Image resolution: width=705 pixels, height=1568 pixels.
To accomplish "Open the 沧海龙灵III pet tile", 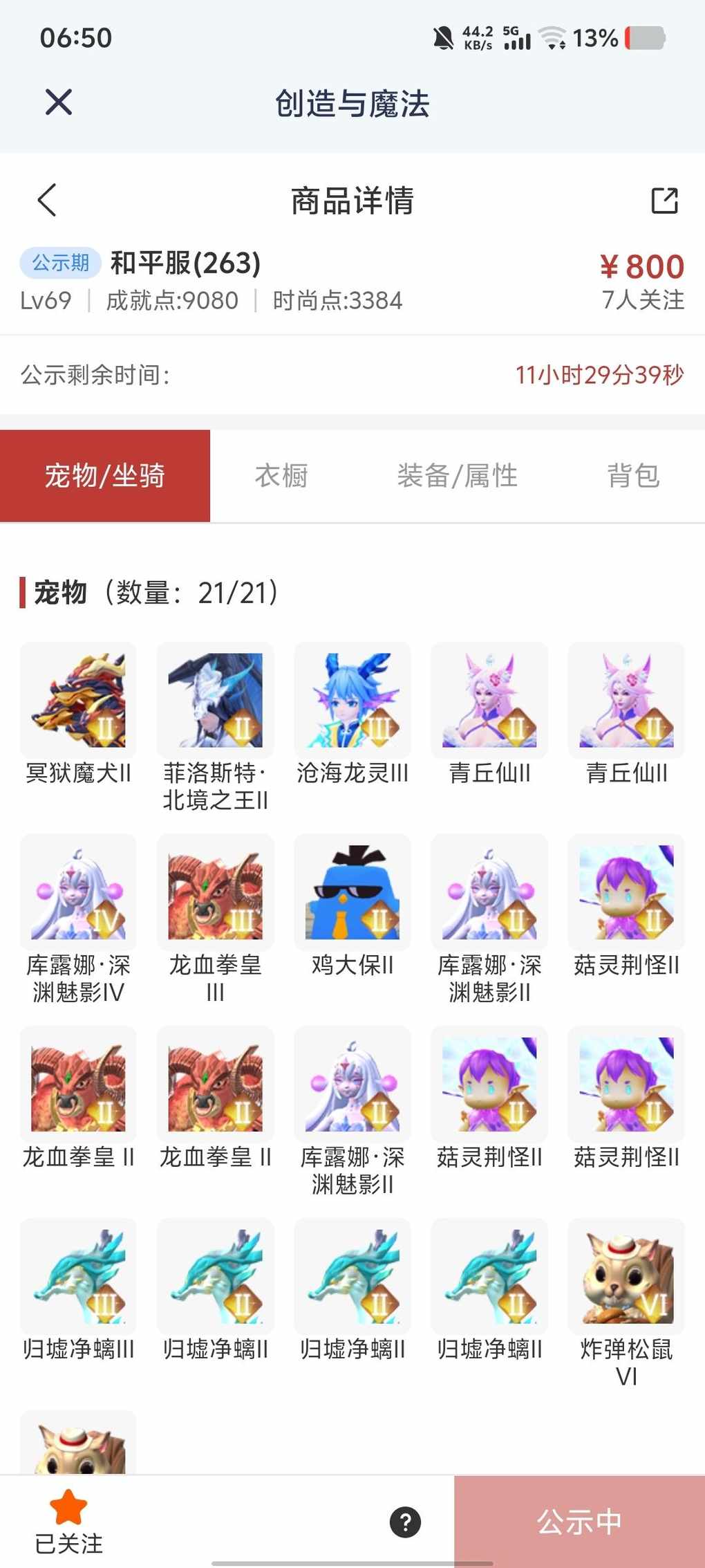I will (352, 700).
